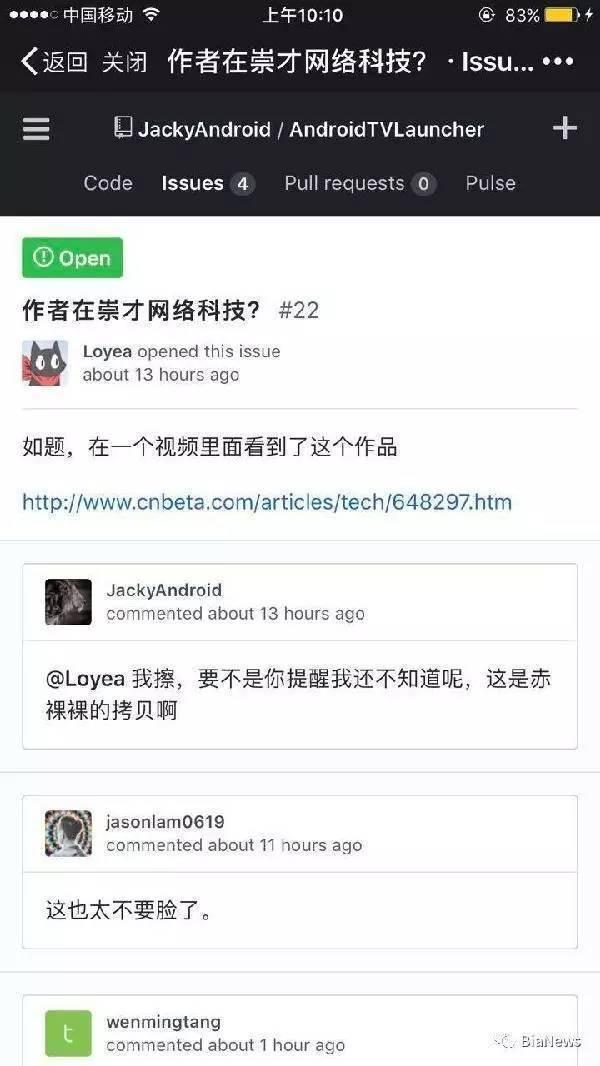Viewport: 600px width, 1066px height.
Task: Switch to the Pulse tab
Action: [490, 183]
